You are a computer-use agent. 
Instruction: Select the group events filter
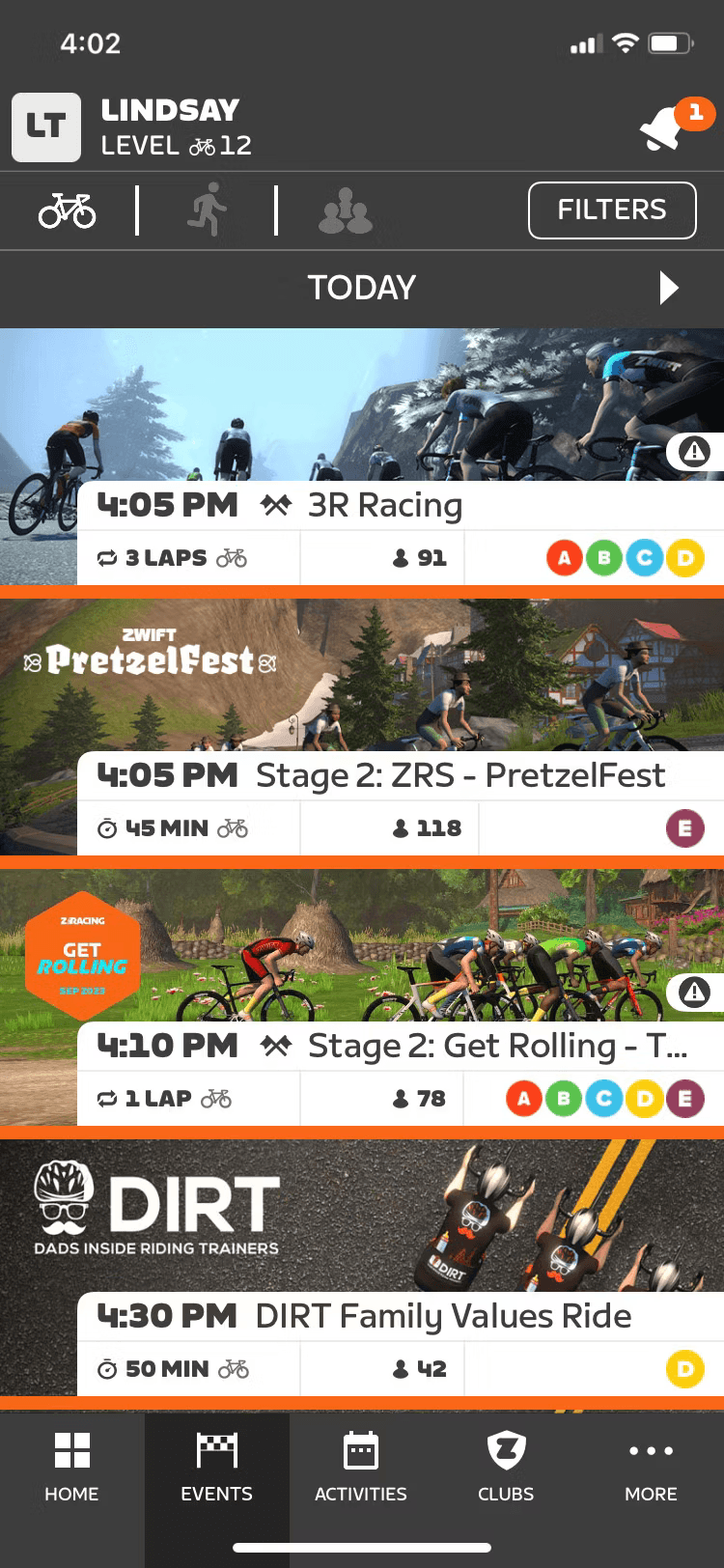click(345, 210)
